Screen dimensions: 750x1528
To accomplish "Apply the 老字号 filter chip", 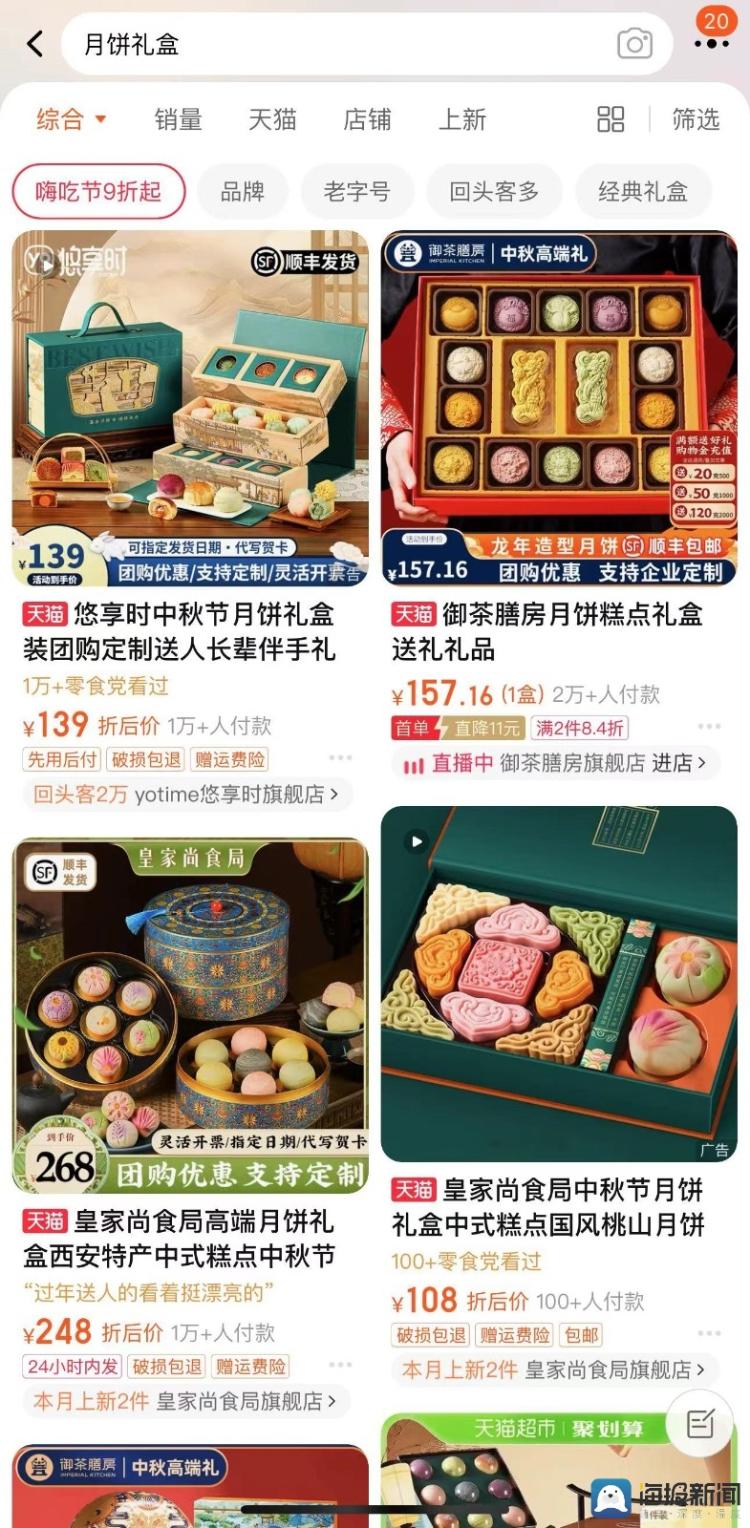I will [x=356, y=191].
